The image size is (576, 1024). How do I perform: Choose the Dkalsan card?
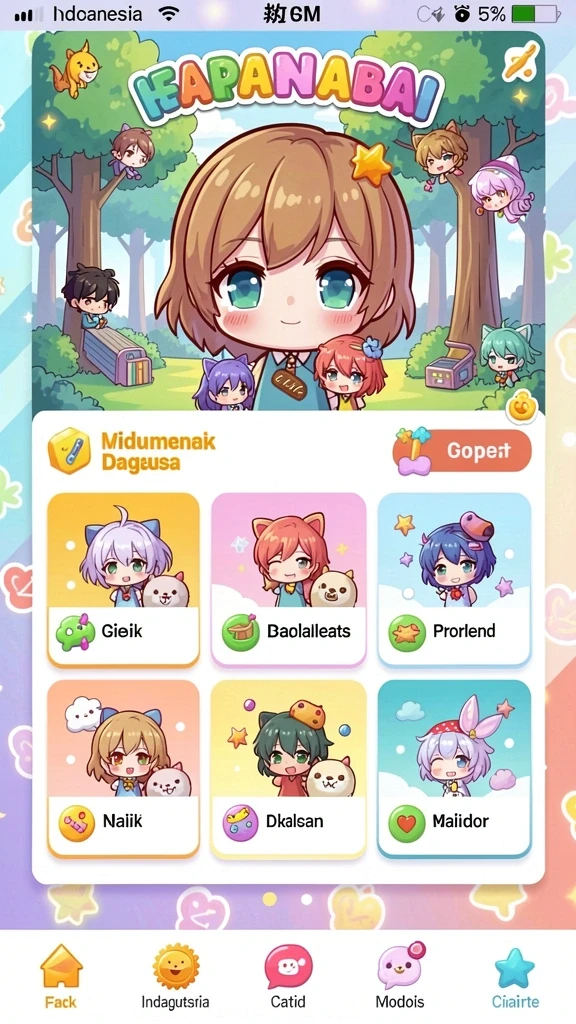tap(289, 769)
